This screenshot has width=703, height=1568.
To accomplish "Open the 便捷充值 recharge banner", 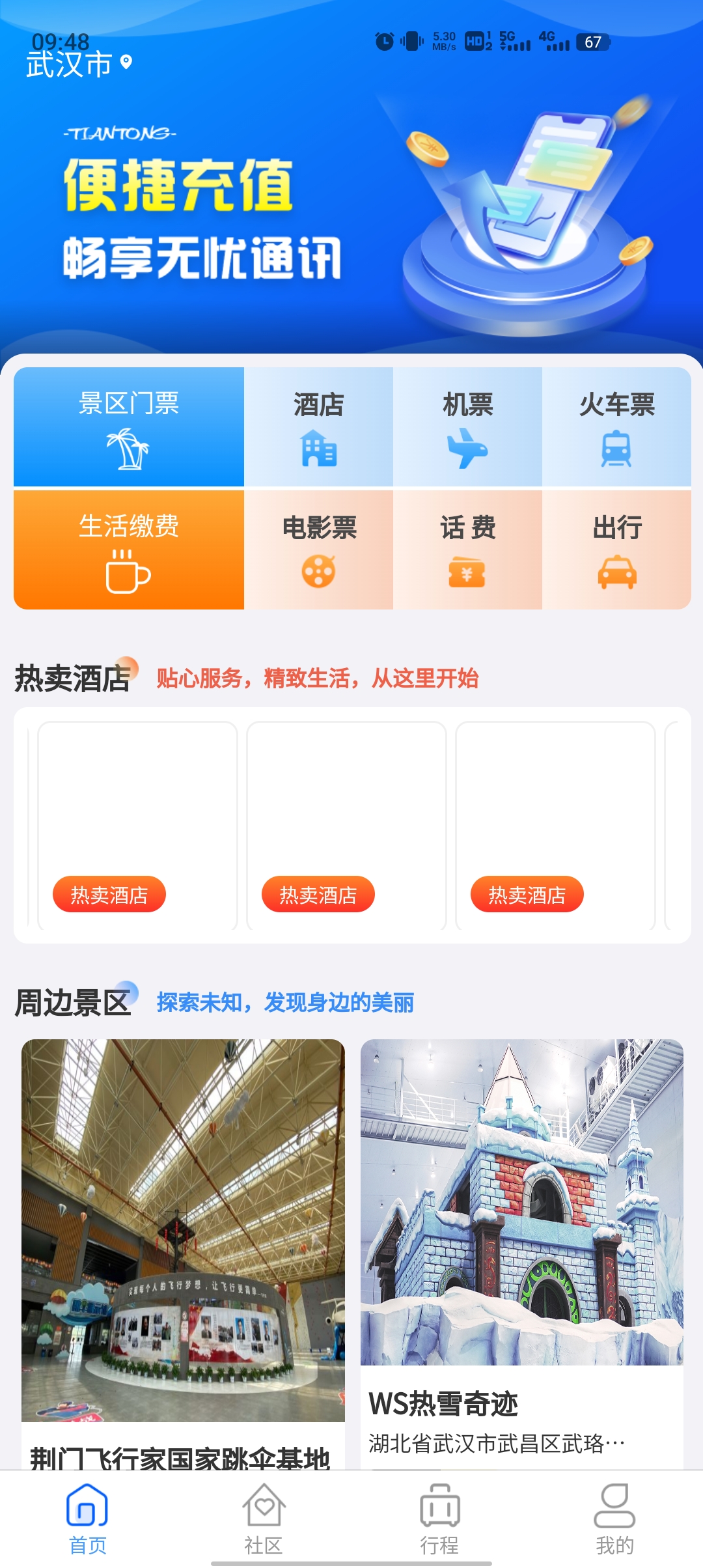I will coord(351,215).
